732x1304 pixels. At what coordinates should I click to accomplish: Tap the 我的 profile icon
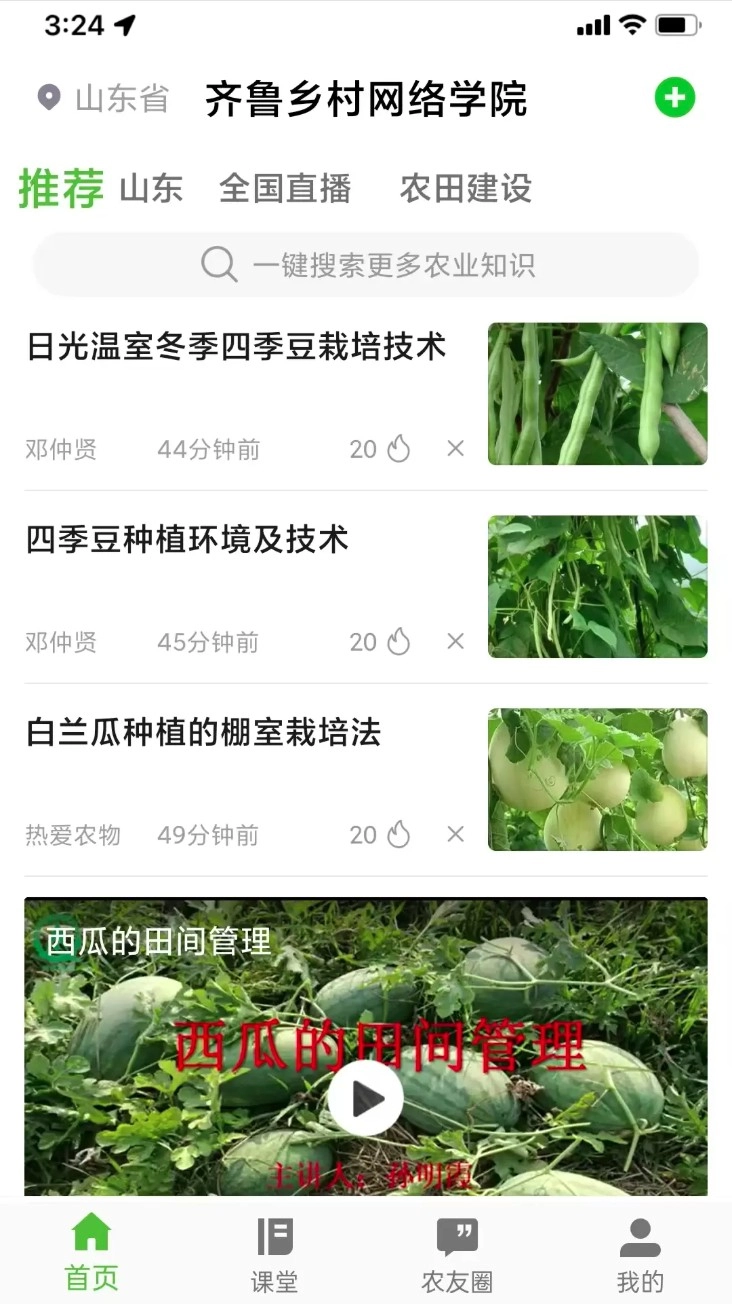click(x=640, y=1235)
